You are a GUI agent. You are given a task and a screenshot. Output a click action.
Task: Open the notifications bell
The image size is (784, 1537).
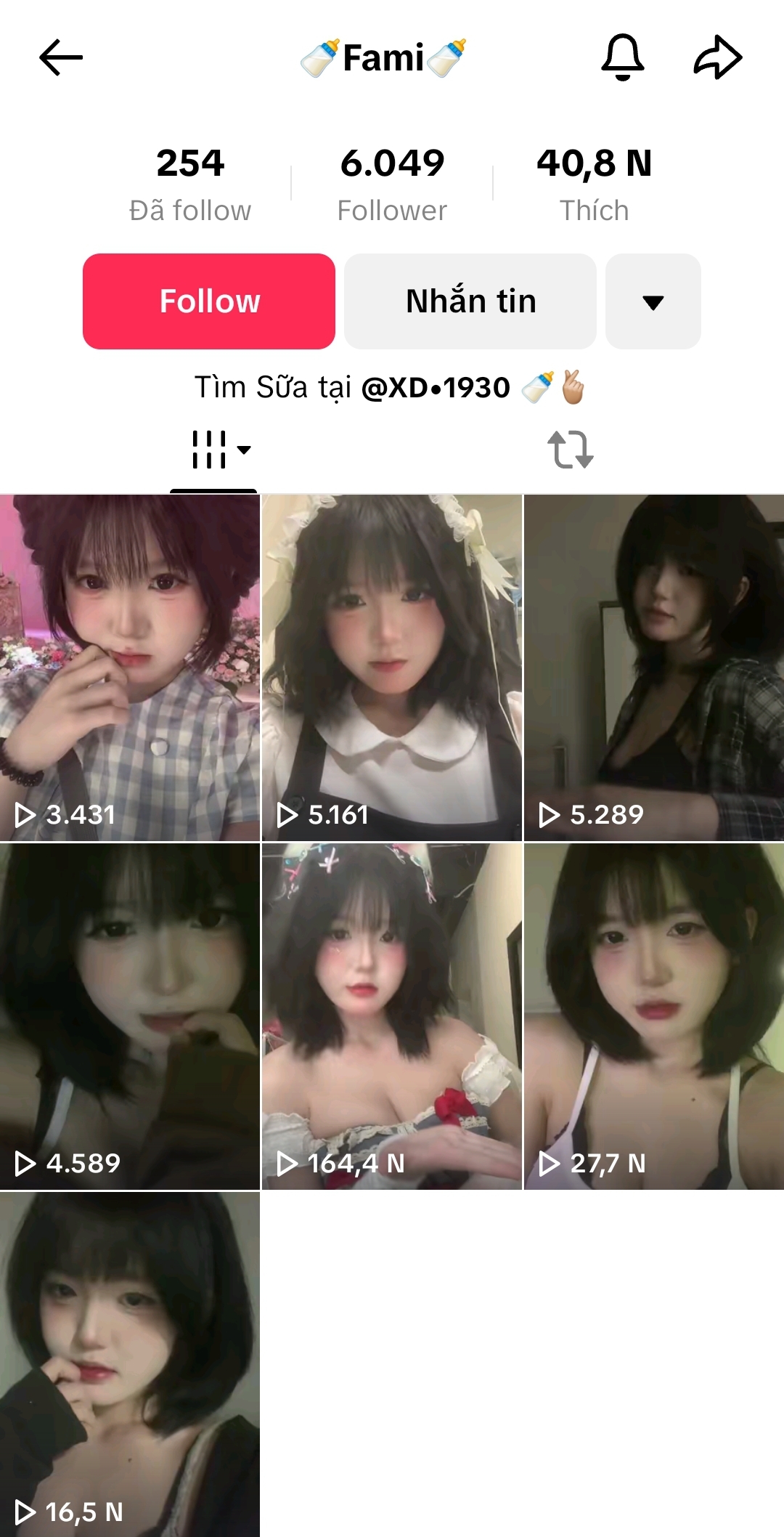[623, 57]
